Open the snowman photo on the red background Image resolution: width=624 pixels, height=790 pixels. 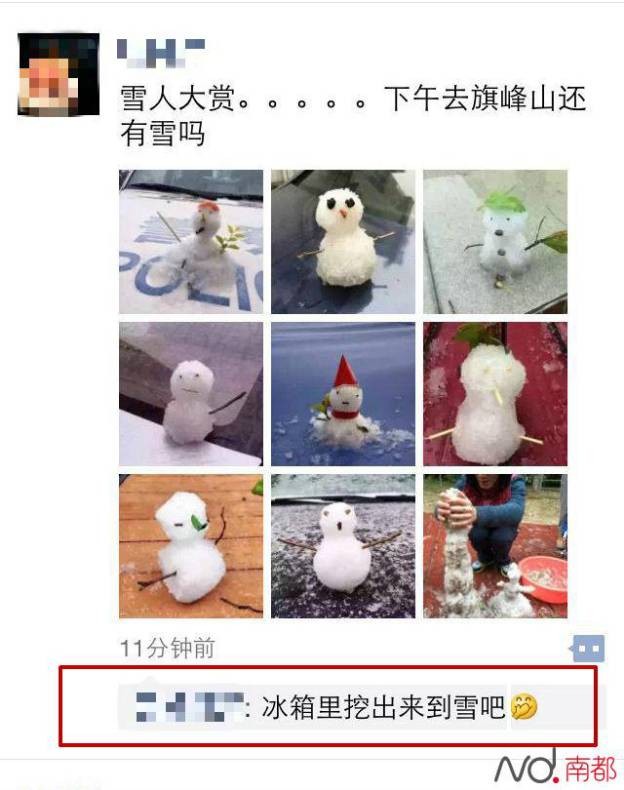(x=495, y=394)
